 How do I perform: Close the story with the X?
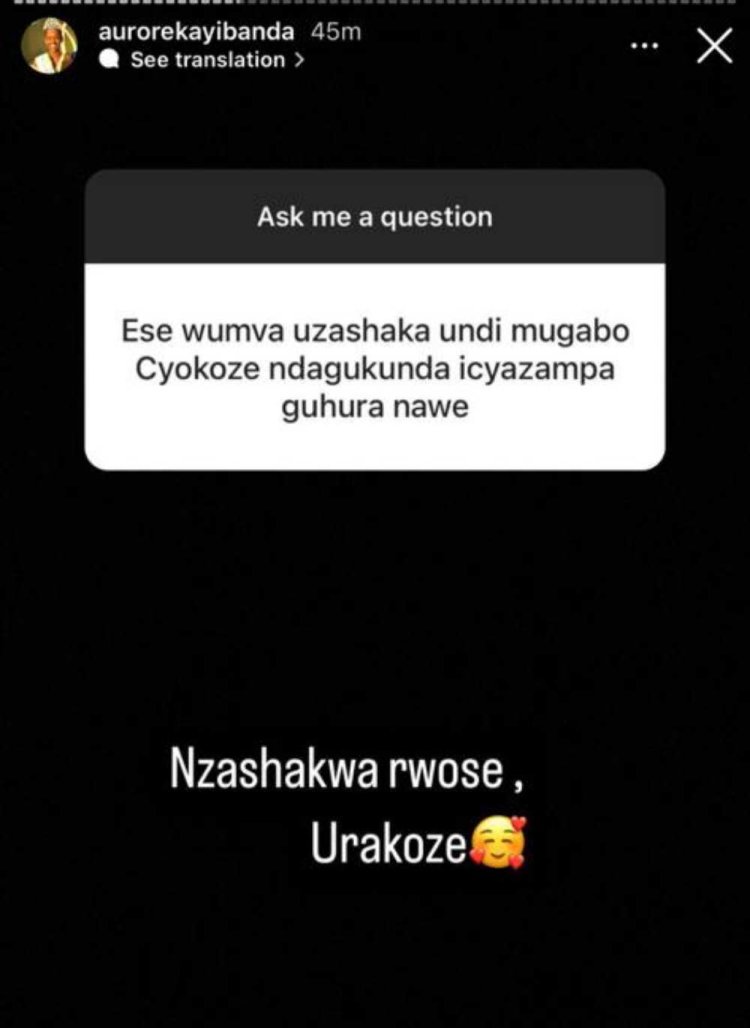(714, 46)
